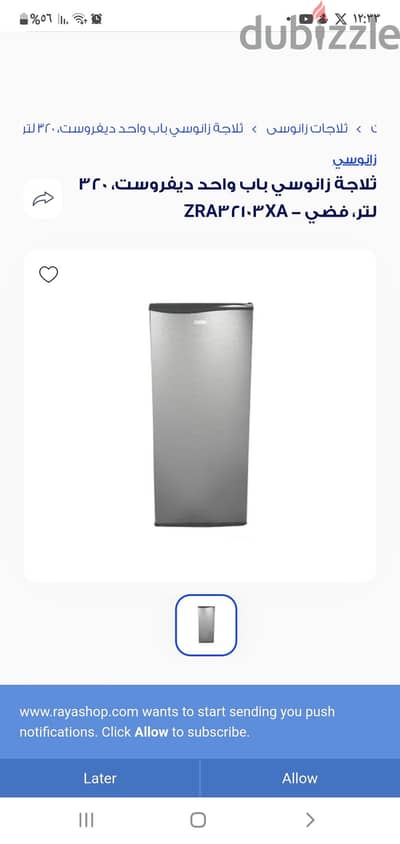Add the refrigerator to wishlist with heart icon
Screen dimensions: 400x844
coord(48,275)
